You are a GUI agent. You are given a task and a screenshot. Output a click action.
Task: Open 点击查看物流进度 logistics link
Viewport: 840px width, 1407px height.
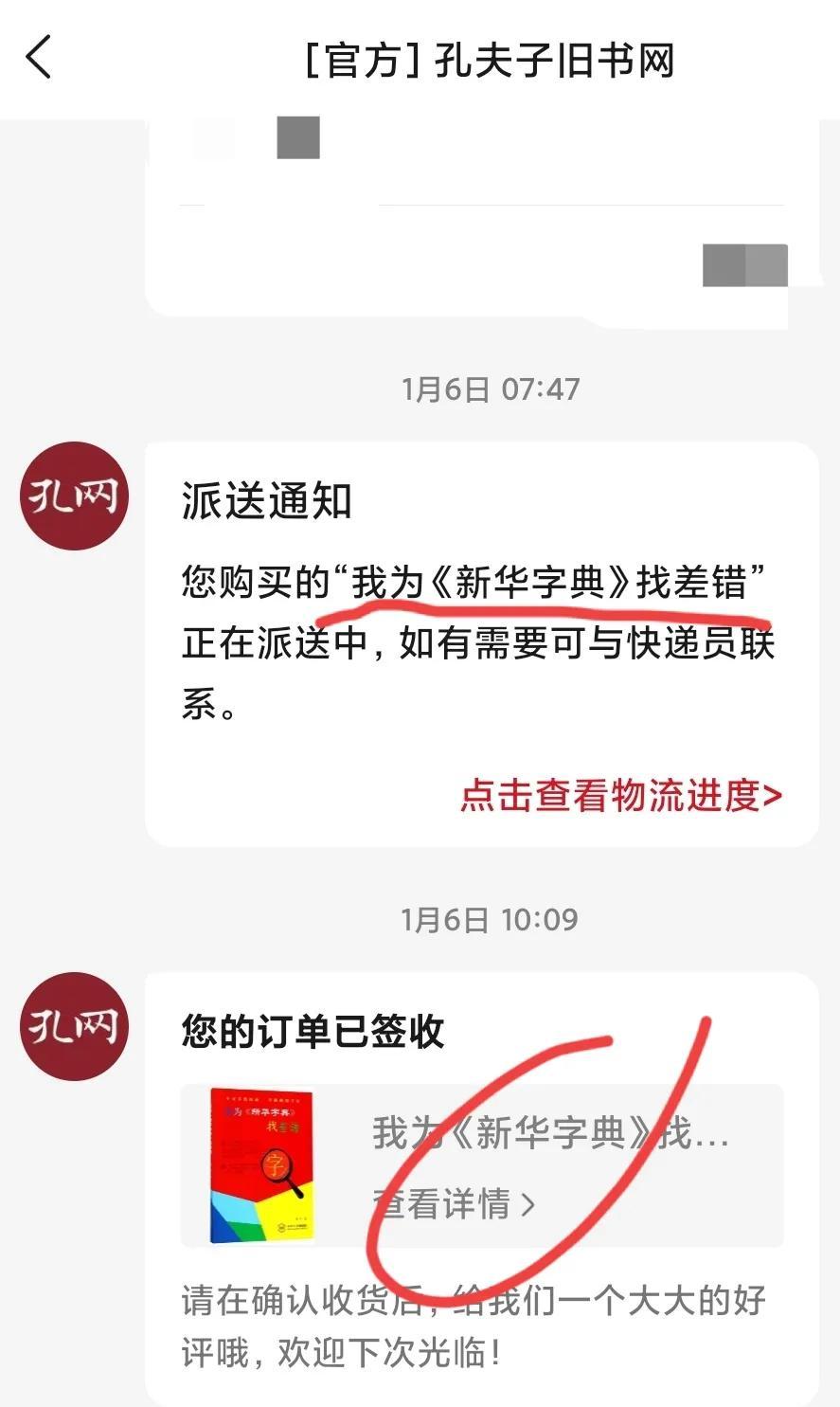(x=620, y=795)
